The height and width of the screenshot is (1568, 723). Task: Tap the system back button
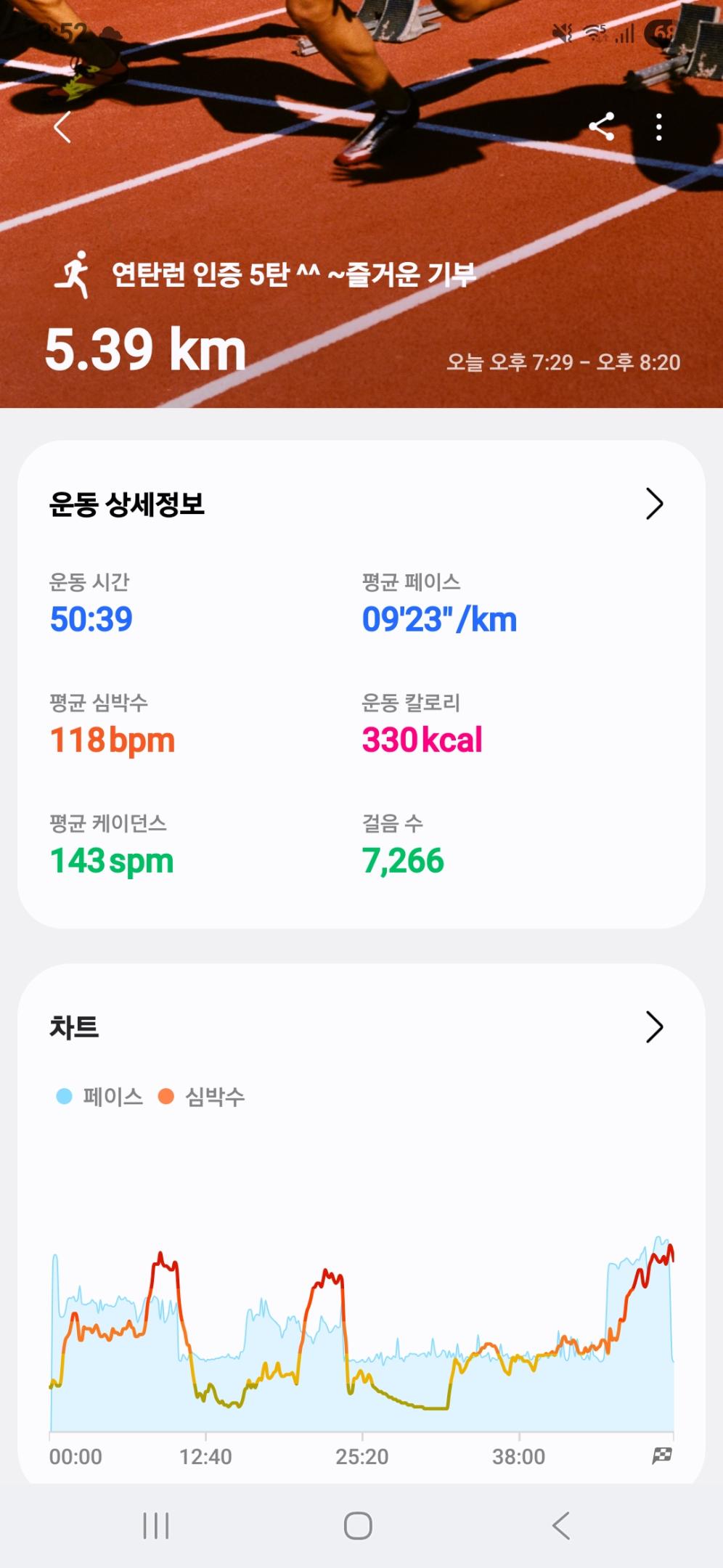pyautogui.click(x=561, y=1525)
